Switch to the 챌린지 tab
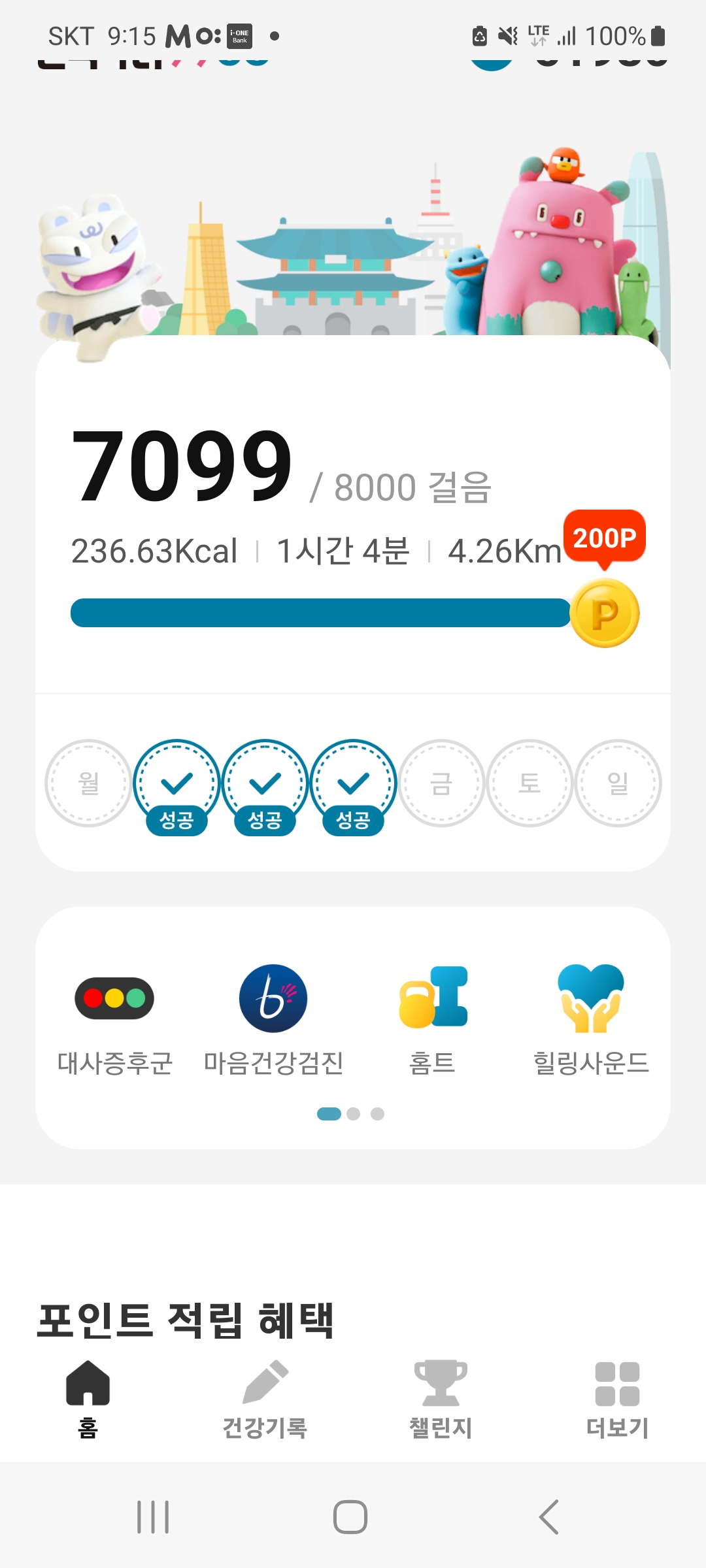The width and height of the screenshot is (706, 1568). (x=441, y=1399)
